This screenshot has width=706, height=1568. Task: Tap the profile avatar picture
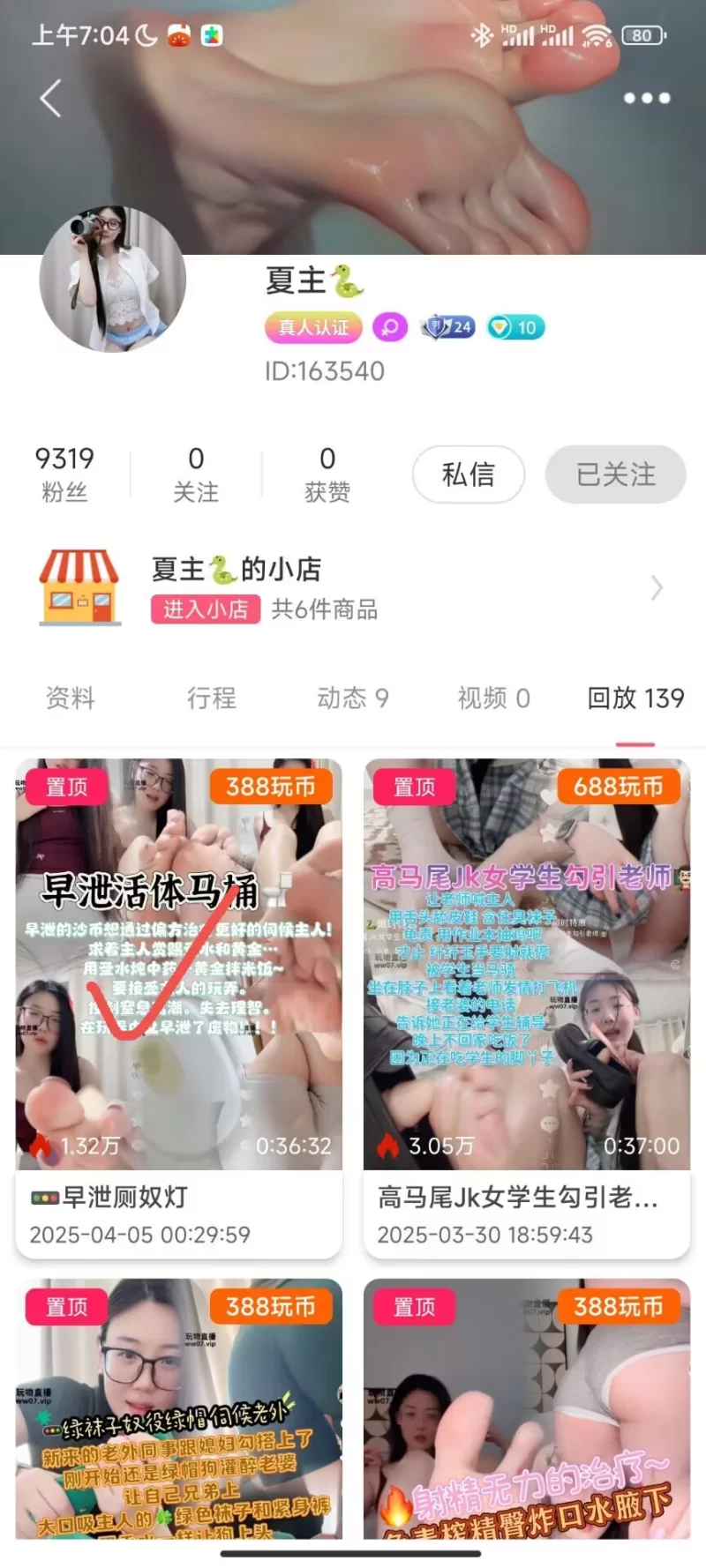[113, 280]
